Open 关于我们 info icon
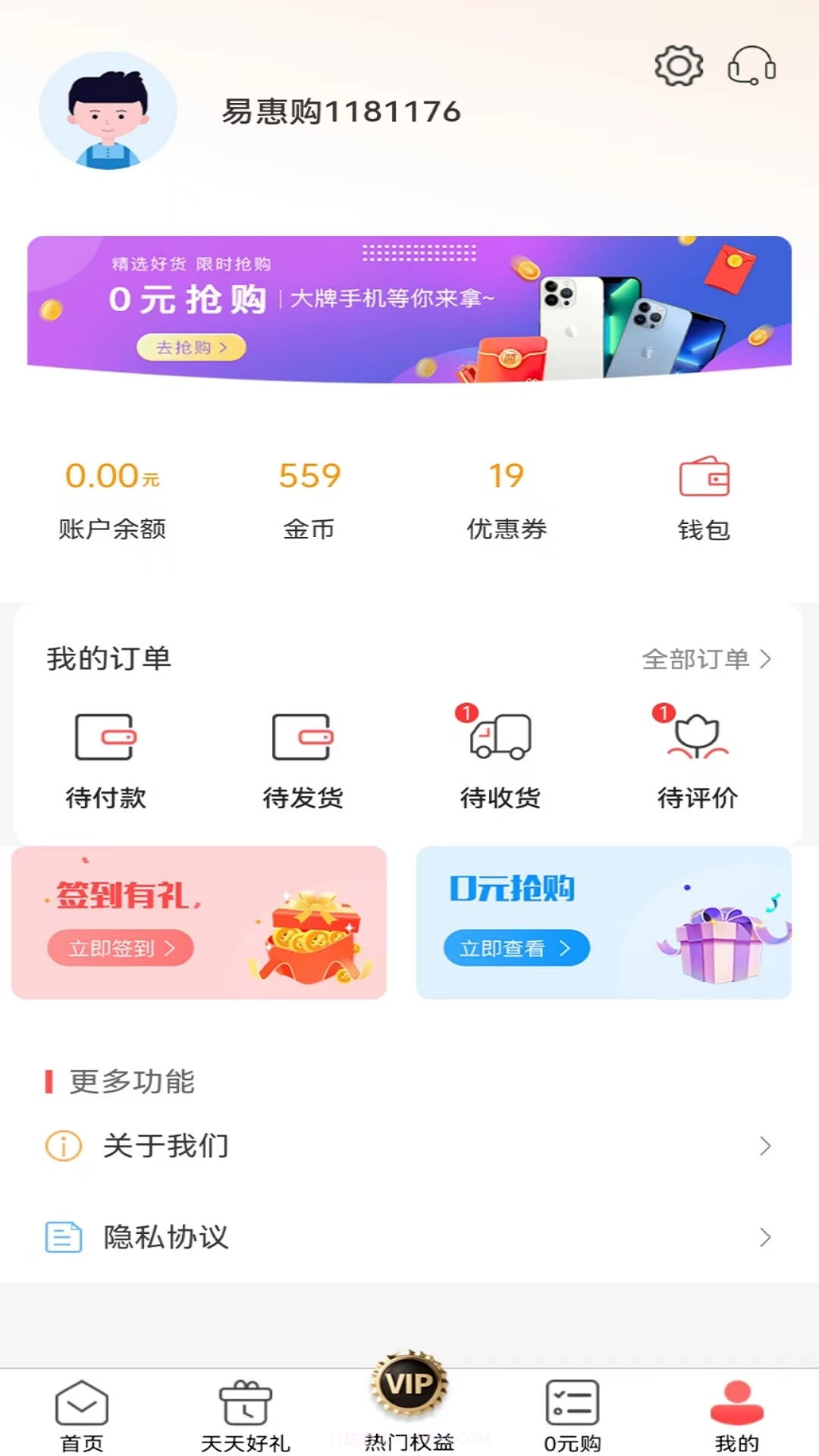The width and height of the screenshot is (819, 1456). [63, 1147]
